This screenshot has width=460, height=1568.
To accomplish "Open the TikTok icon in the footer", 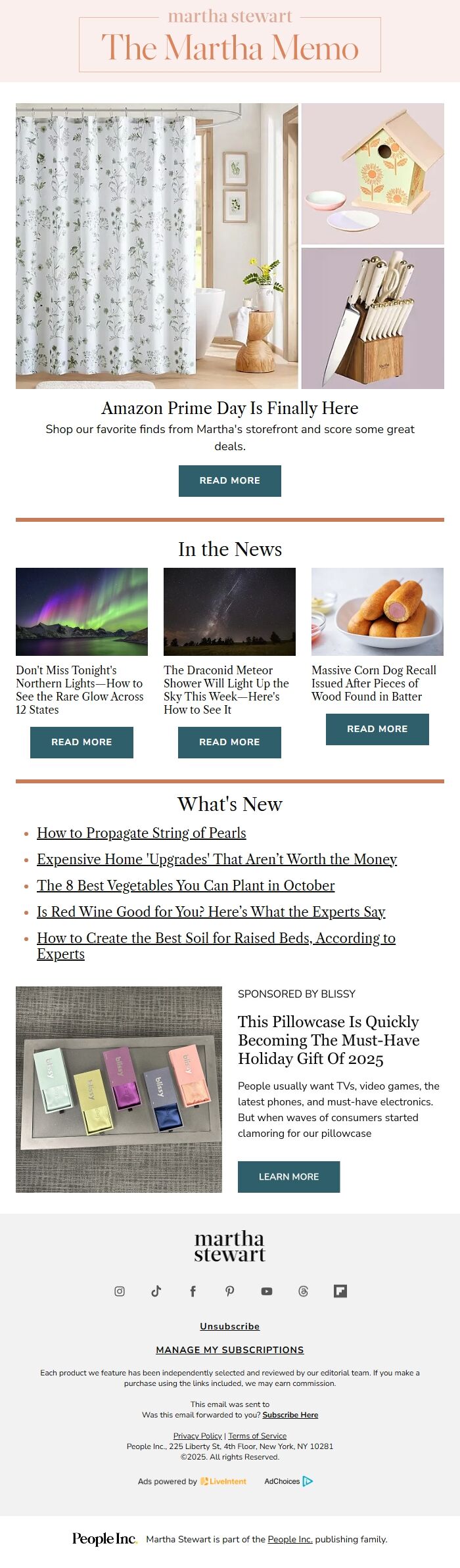I will click(x=156, y=1291).
